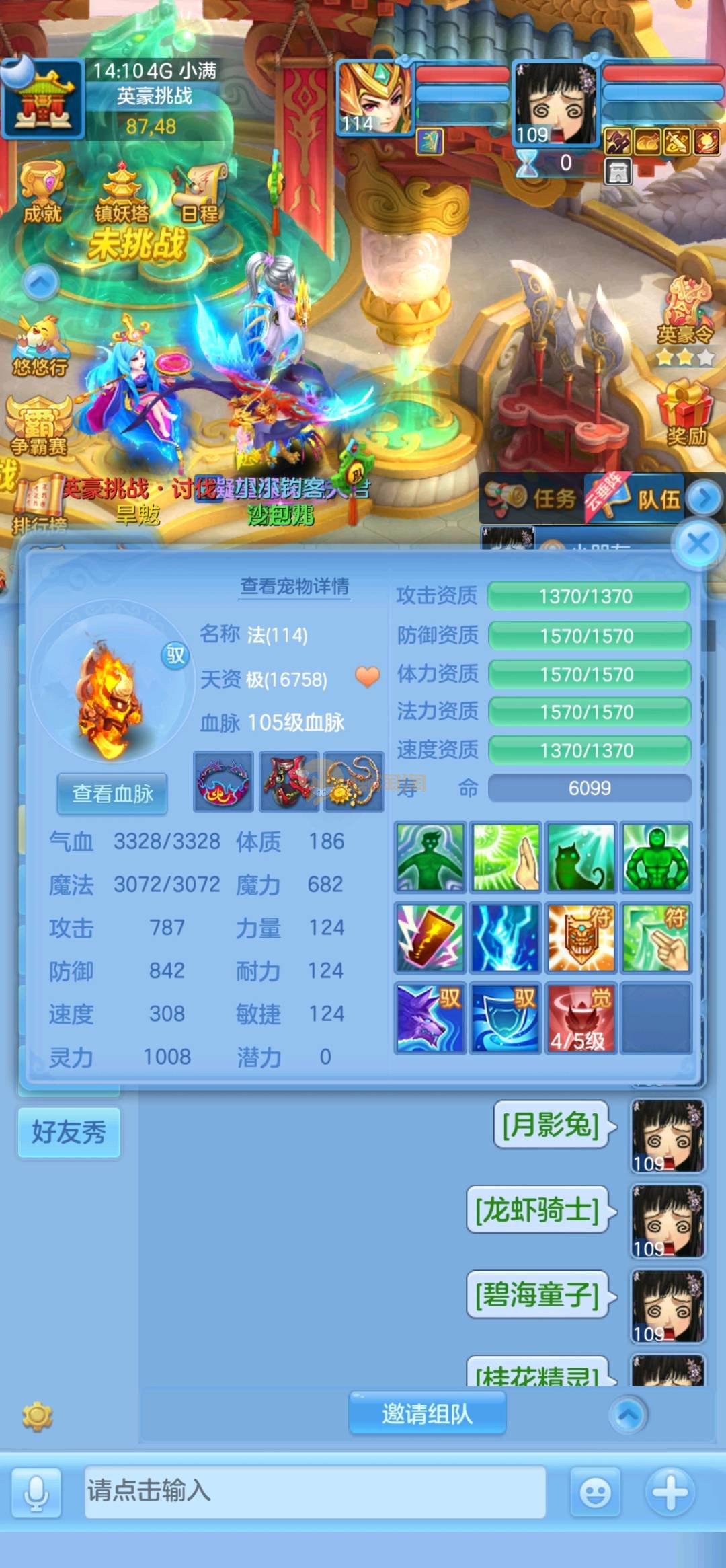Open the [月影兔] pet link

(x=550, y=1125)
